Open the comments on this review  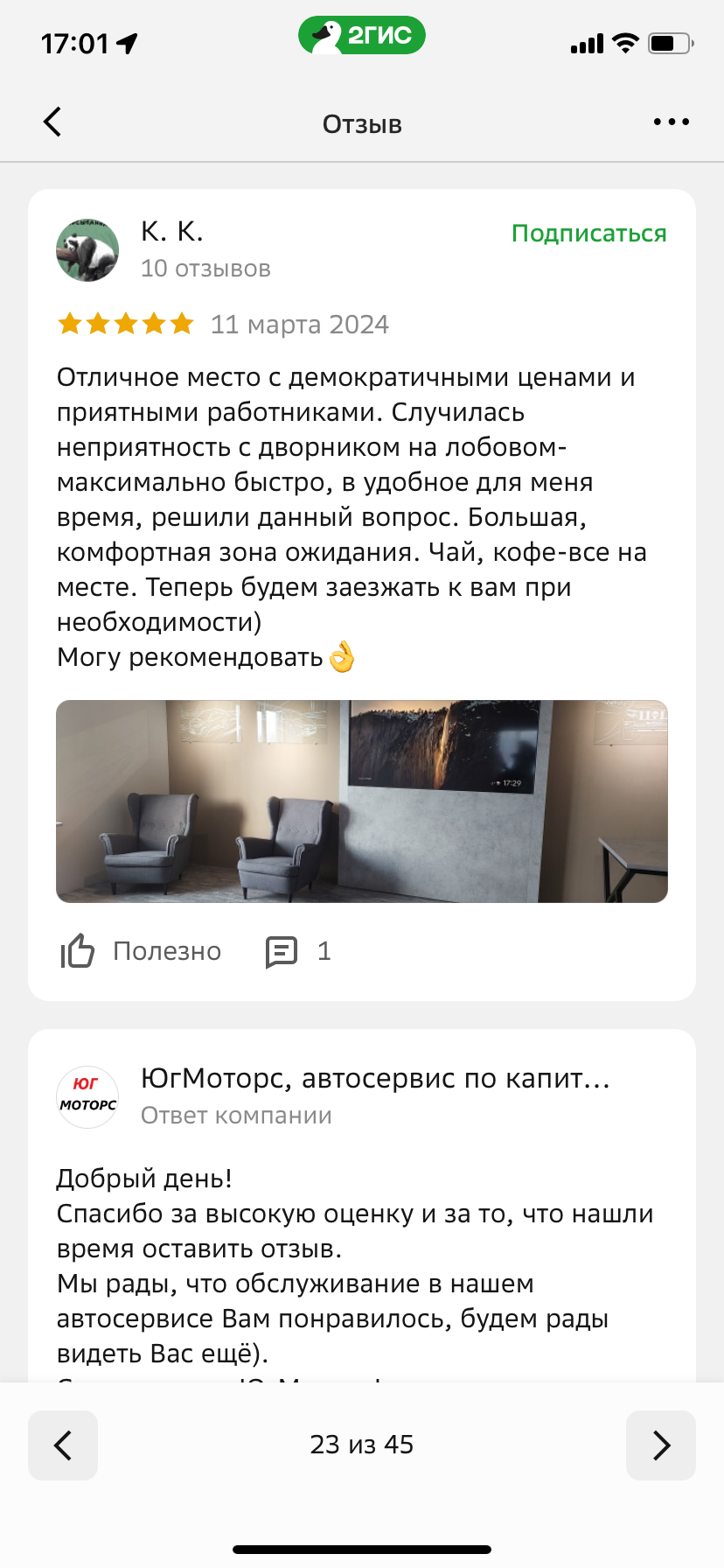pos(297,951)
